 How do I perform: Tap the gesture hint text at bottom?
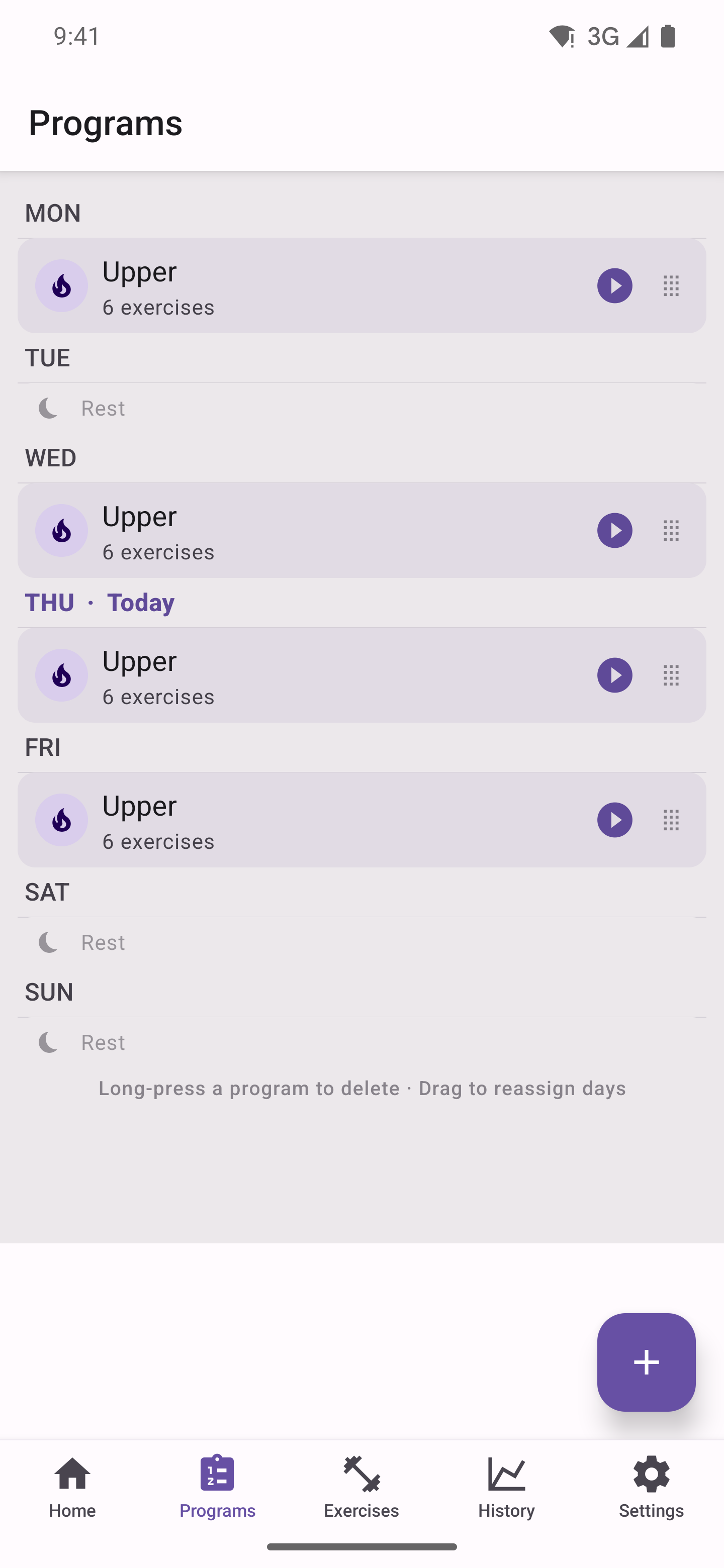pyautogui.click(x=361, y=1089)
